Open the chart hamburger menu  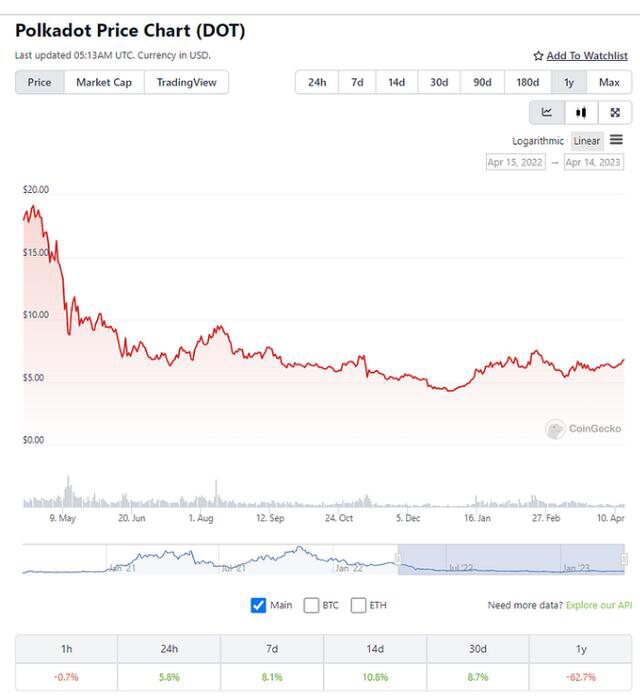[616, 140]
